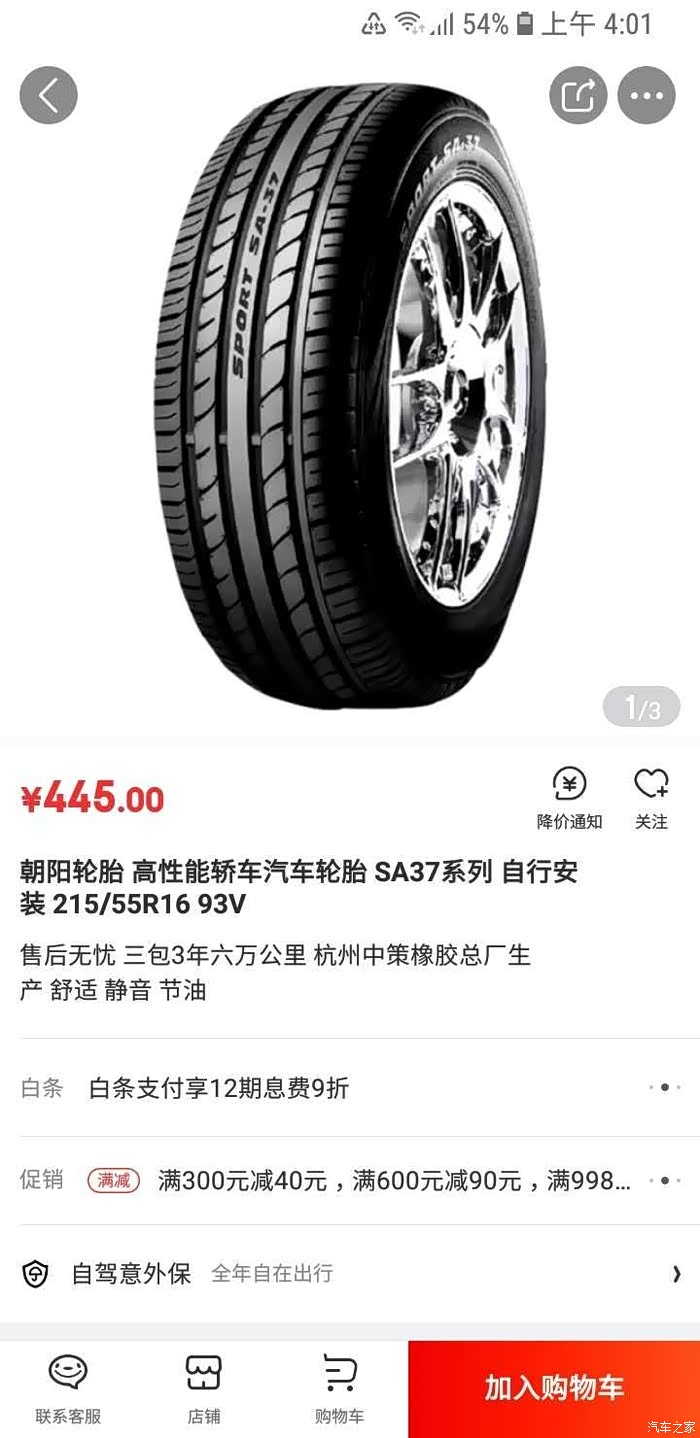The width and height of the screenshot is (700, 1438).
Task: View 促销 满减 promotion details
Action: pyautogui.click(x=350, y=1181)
